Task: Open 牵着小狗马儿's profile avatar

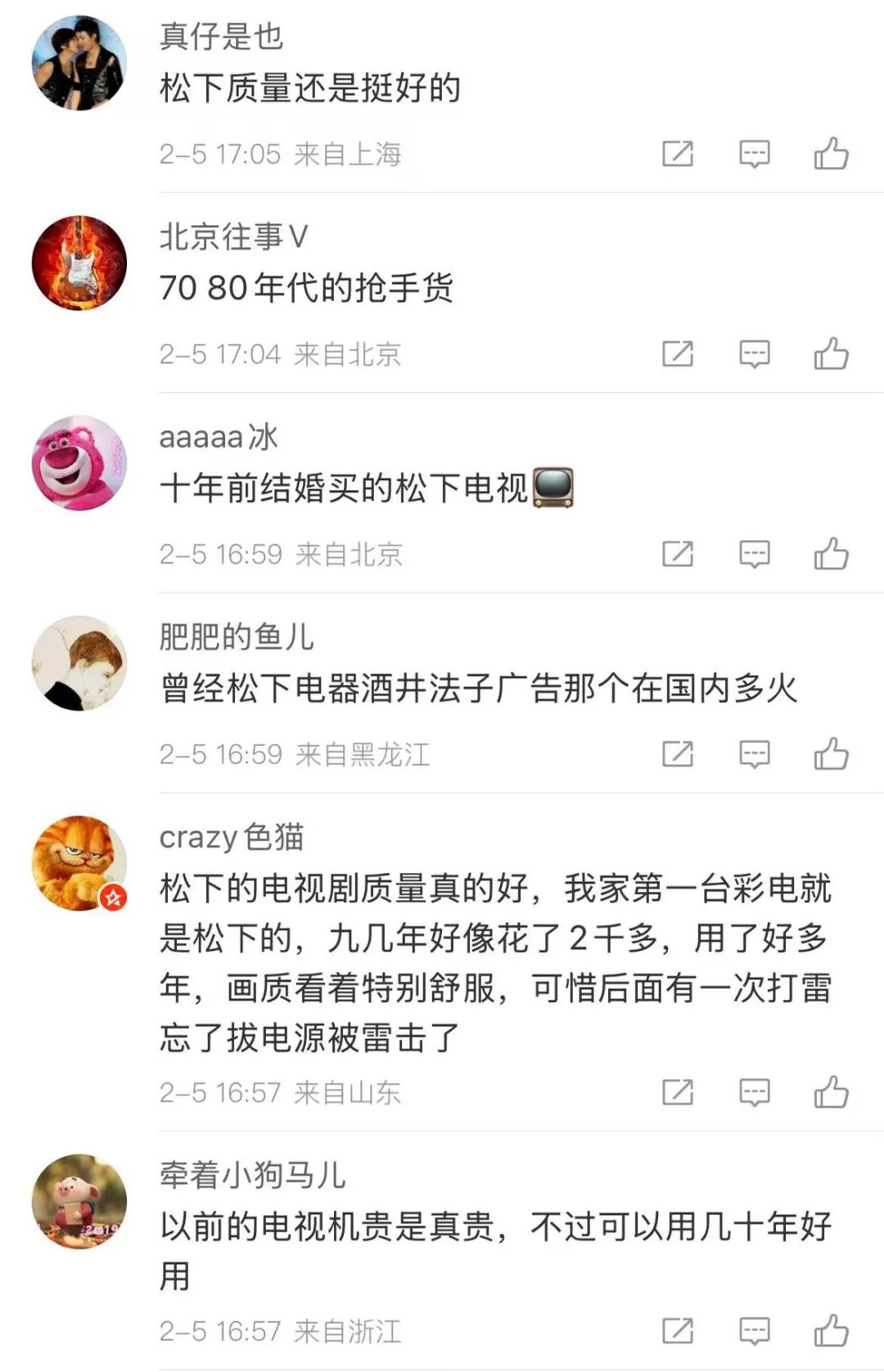Action: click(79, 1201)
